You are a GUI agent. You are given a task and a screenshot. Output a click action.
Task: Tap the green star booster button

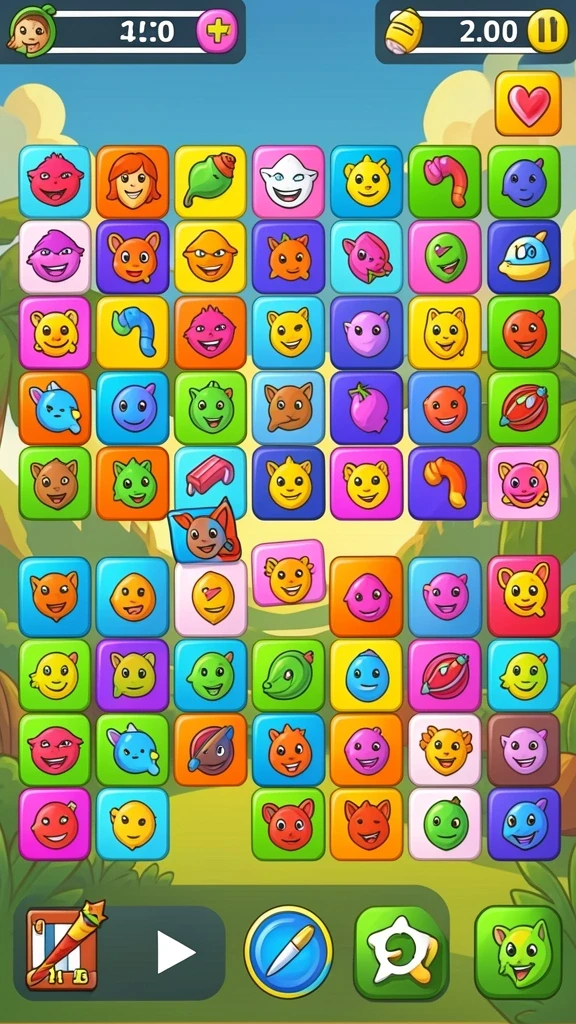(x=401, y=953)
